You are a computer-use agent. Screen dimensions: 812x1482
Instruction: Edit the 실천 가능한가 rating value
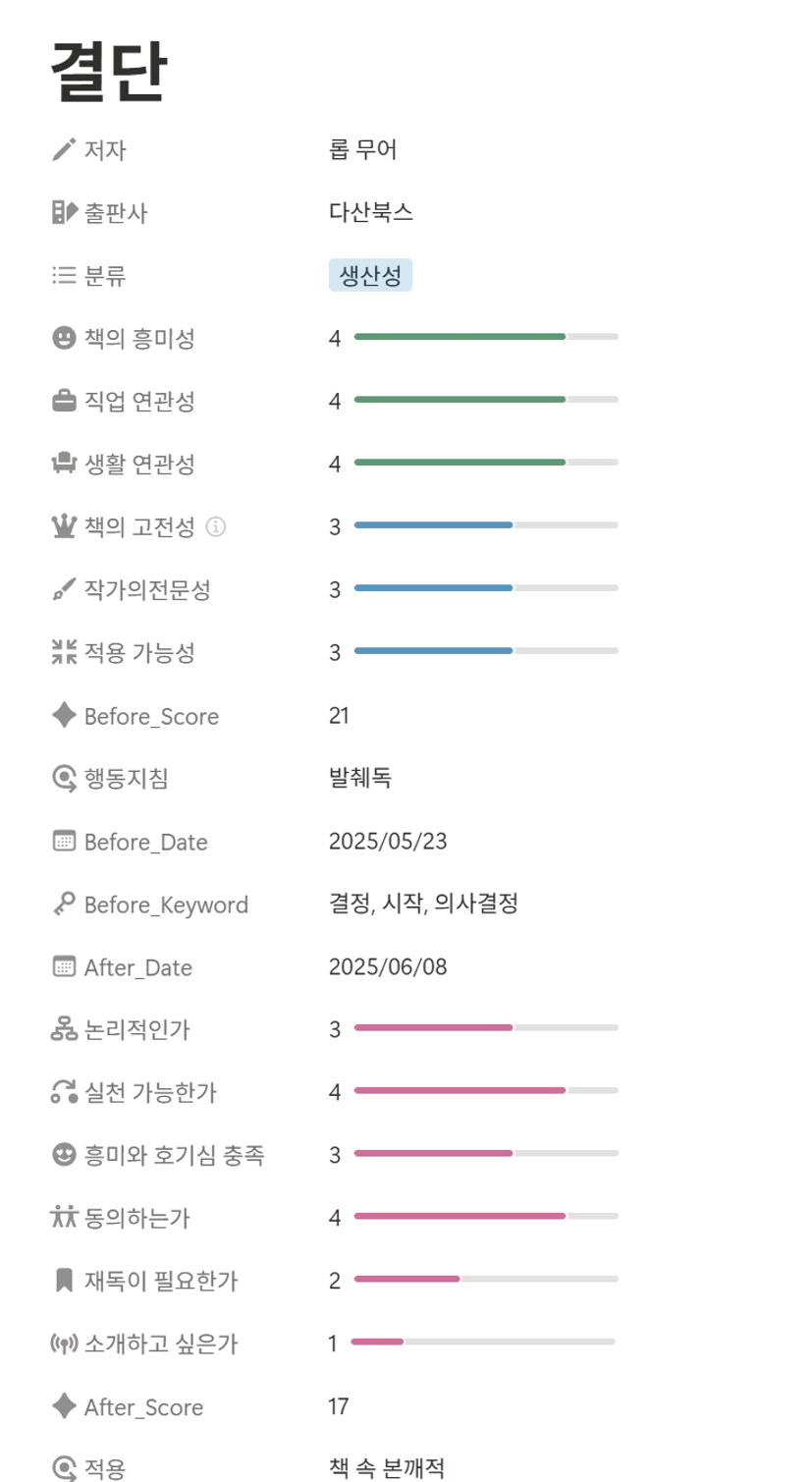[473, 1093]
